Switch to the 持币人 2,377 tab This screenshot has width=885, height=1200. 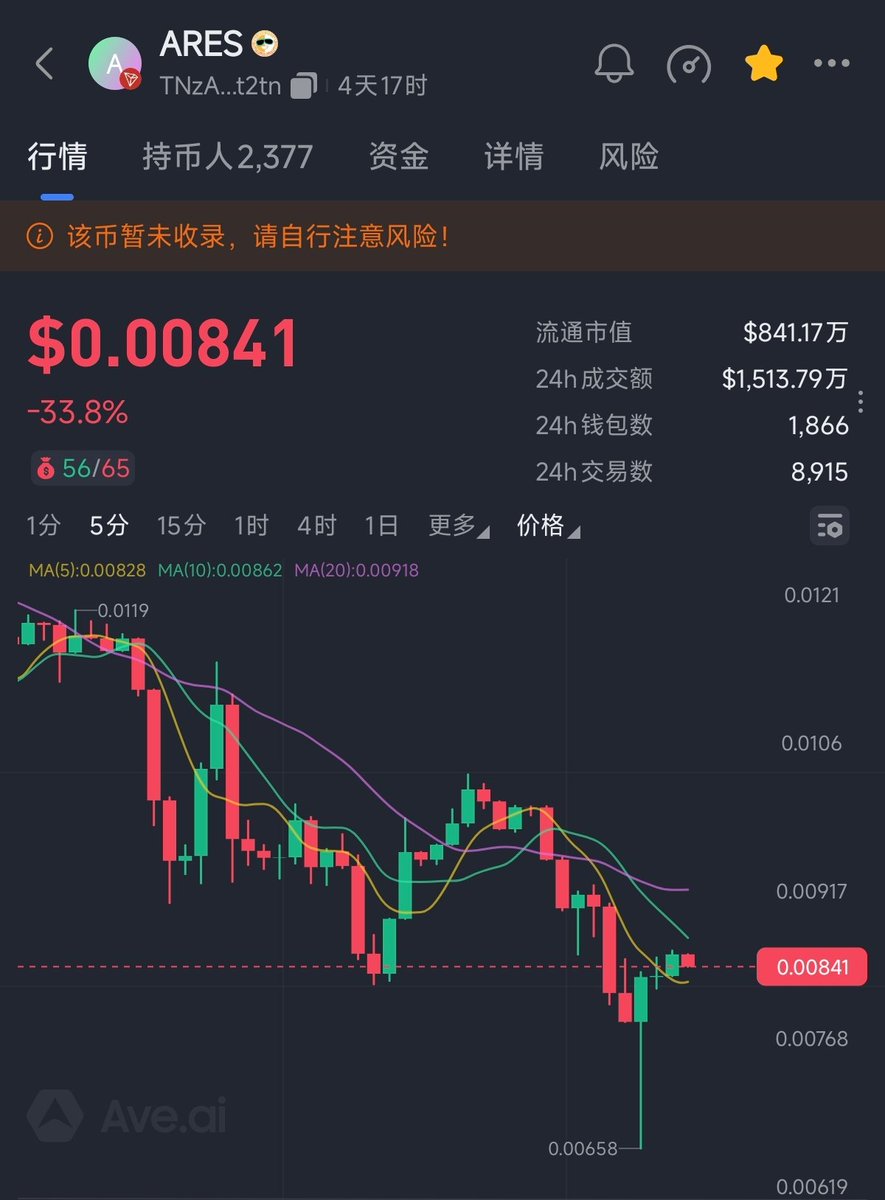coord(227,157)
